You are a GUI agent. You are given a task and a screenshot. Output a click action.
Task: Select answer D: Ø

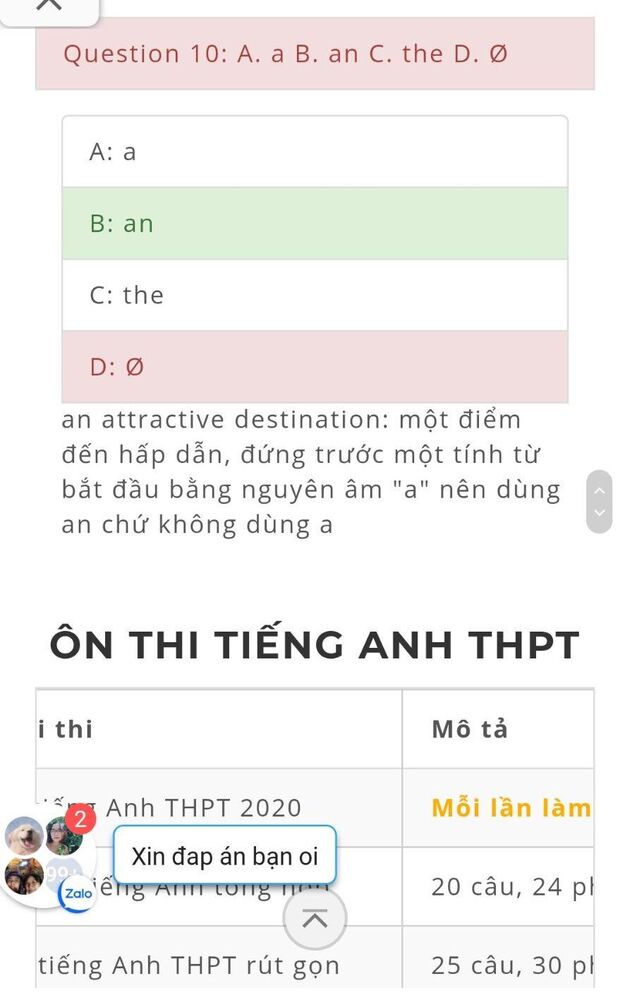[x=314, y=366]
